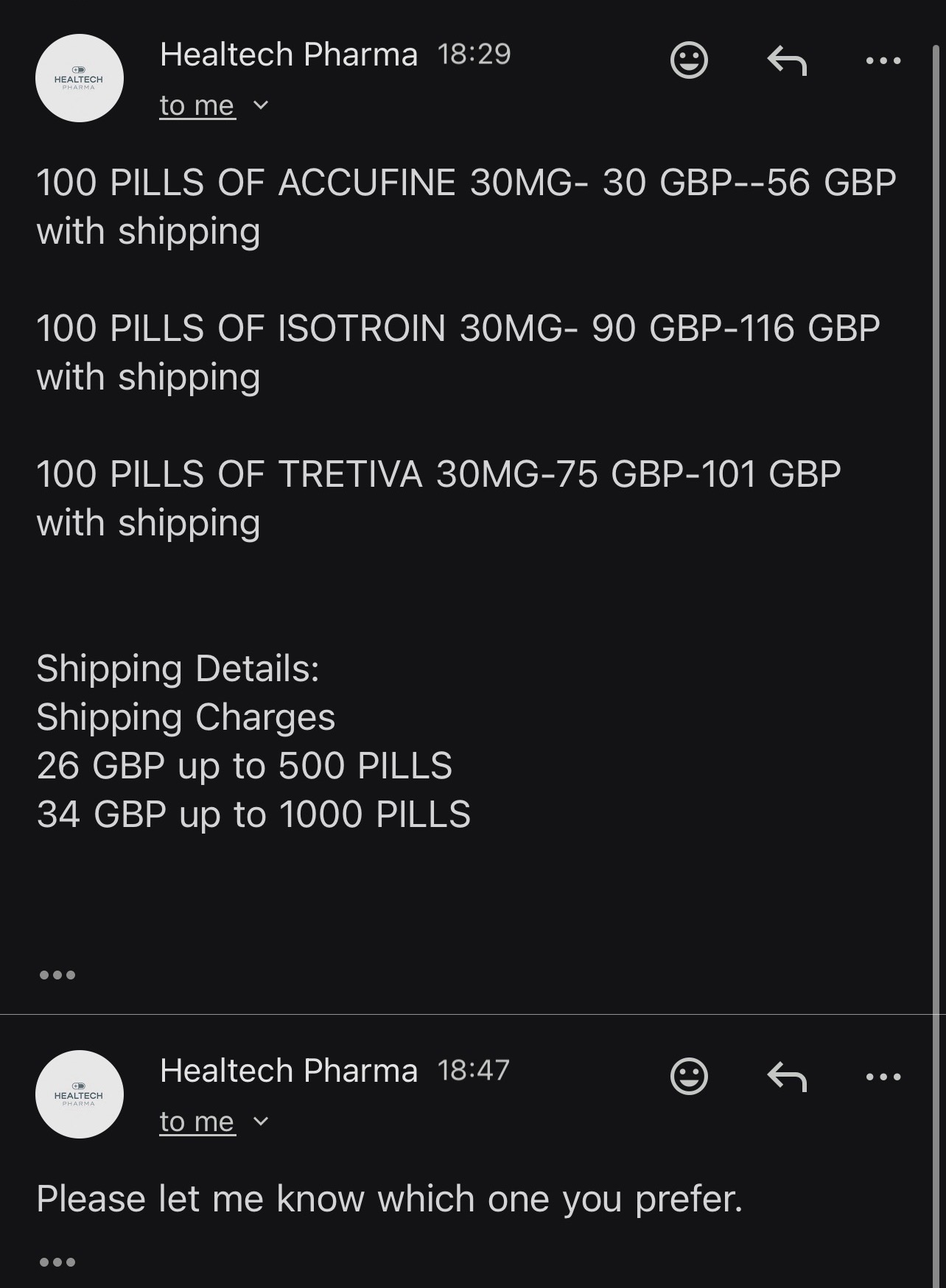Show trimmed content below "which one you prefer"
946x1288 pixels.
click(57, 1262)
